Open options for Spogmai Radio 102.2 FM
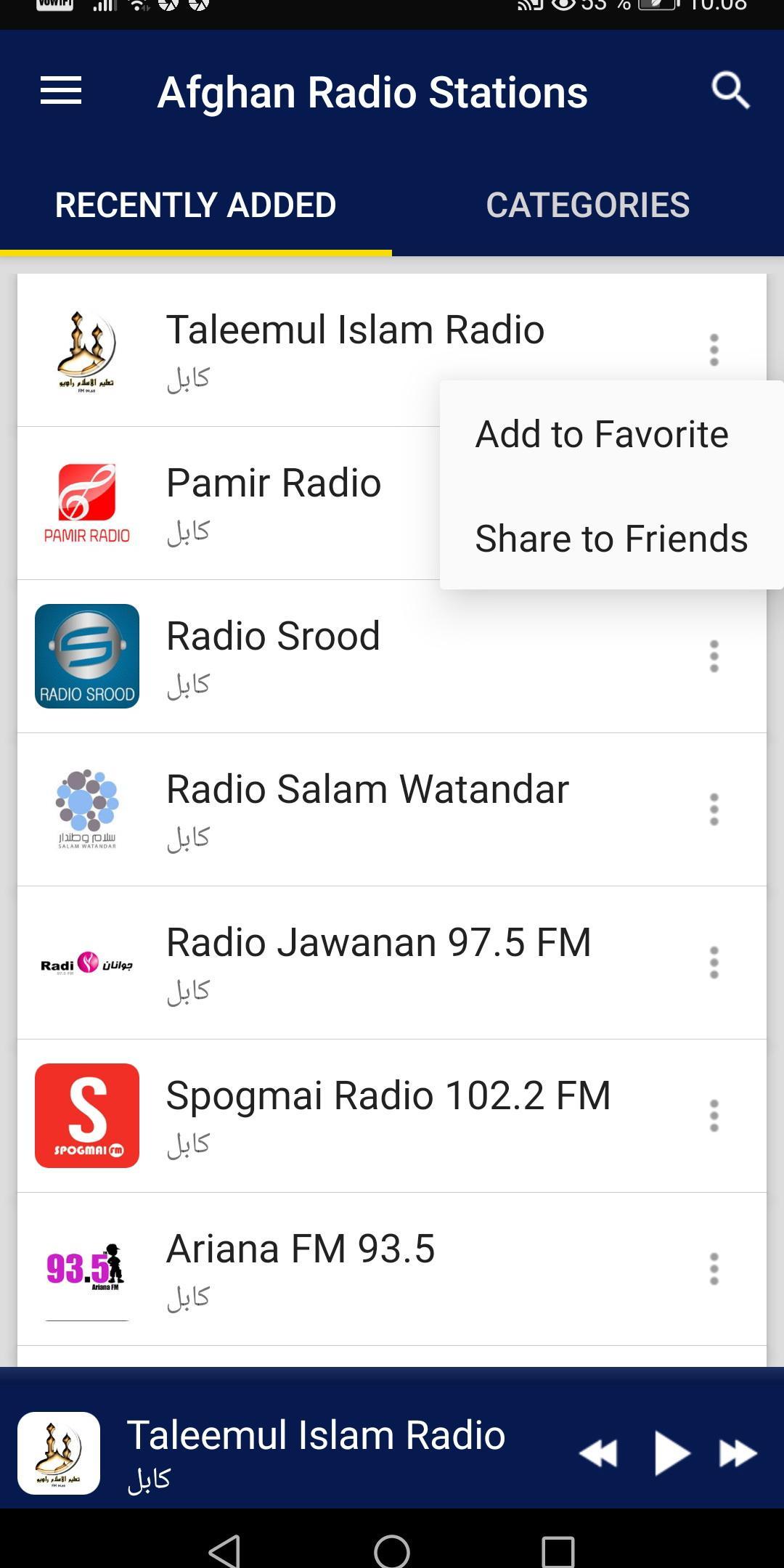The image size is (784, 1568). tap(714, 1116)
